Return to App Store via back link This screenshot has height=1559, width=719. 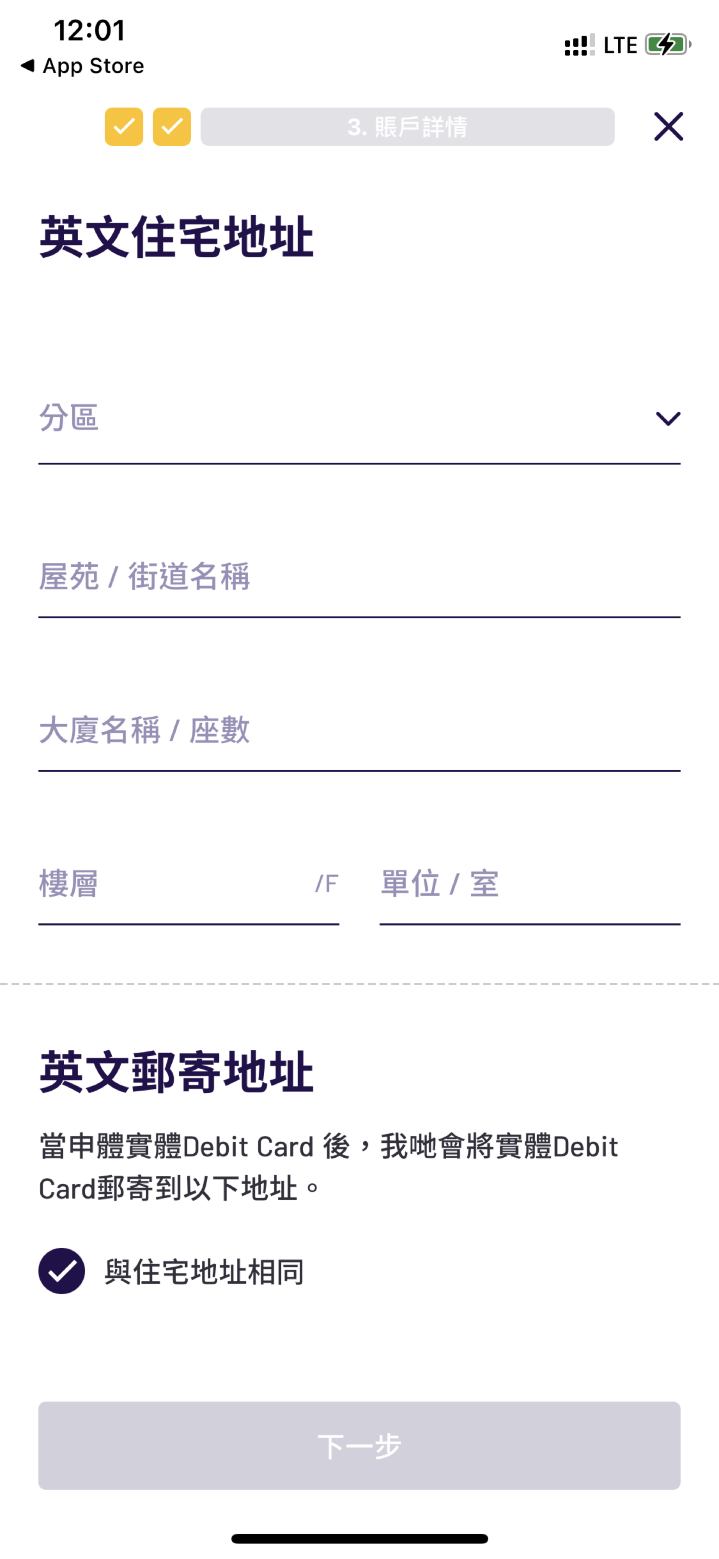click(82, 66)
